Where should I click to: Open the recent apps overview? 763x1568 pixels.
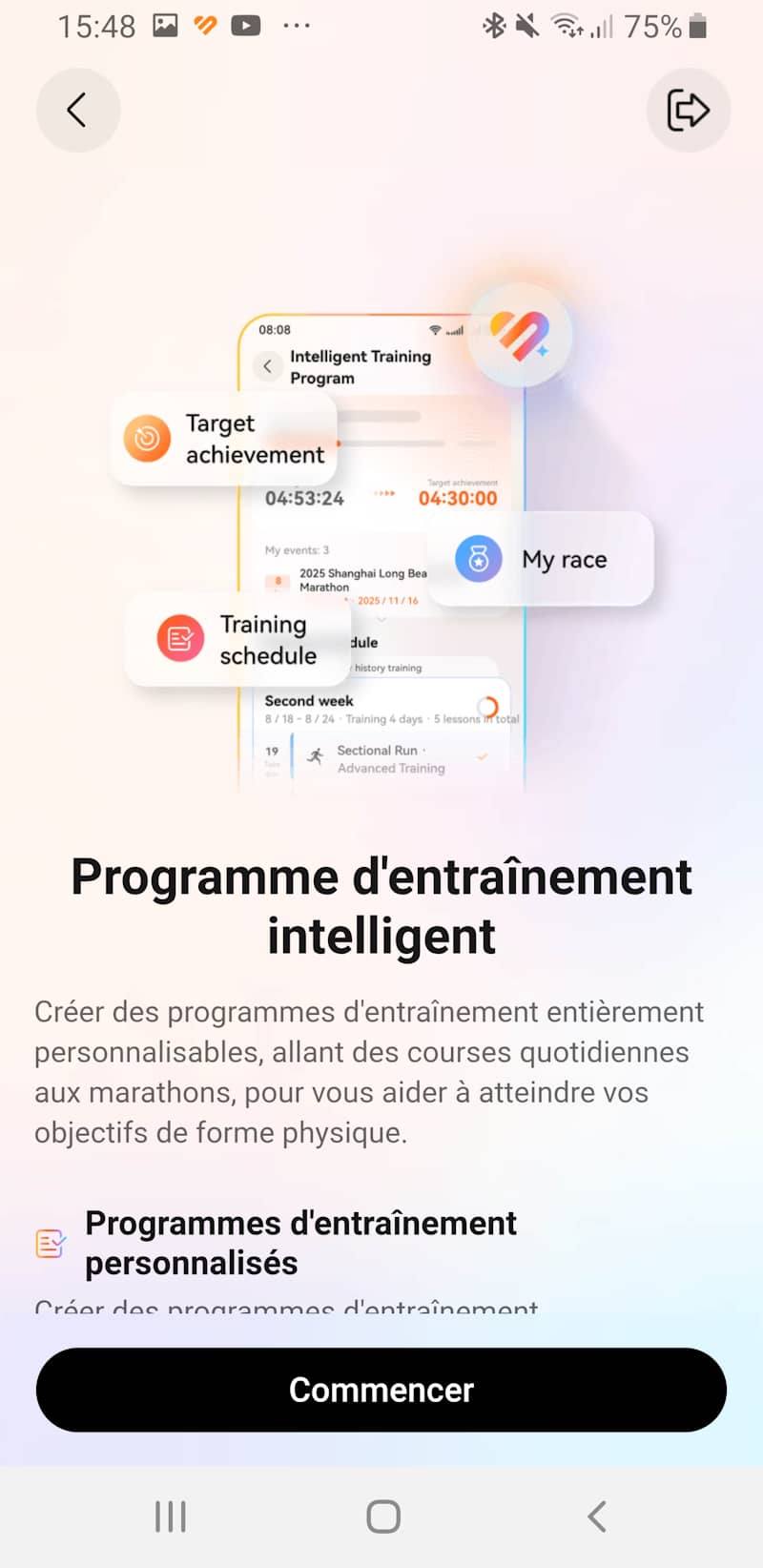click(x=171, y=1516)
